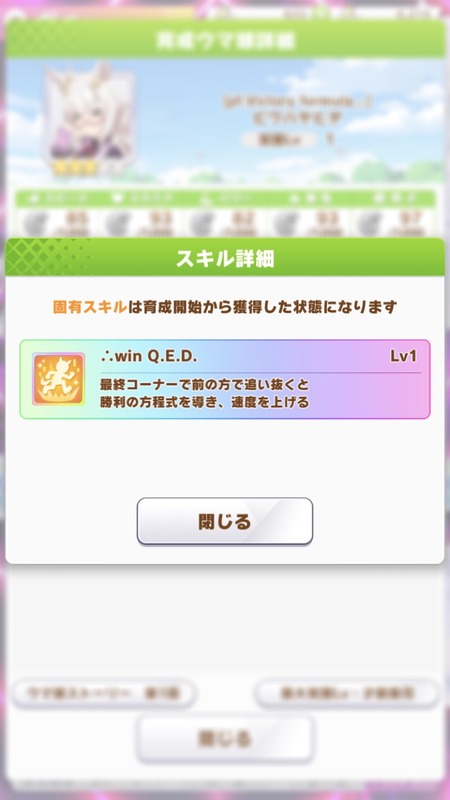The height and width of the screenshot is (800, 450).
Task: Close the skill details dialog
Action: pos(224,521)
